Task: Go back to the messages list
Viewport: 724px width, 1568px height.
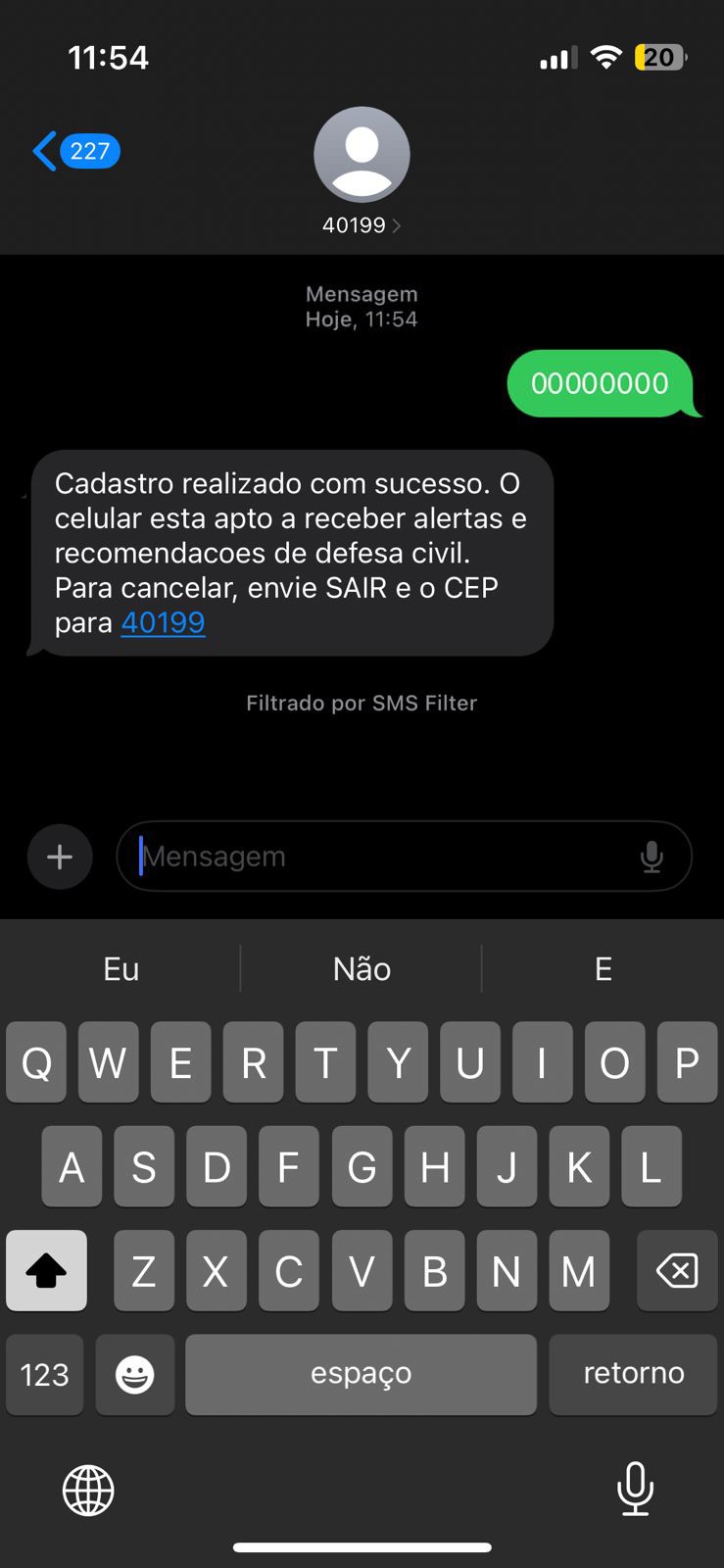Action: tap(73, 151)
